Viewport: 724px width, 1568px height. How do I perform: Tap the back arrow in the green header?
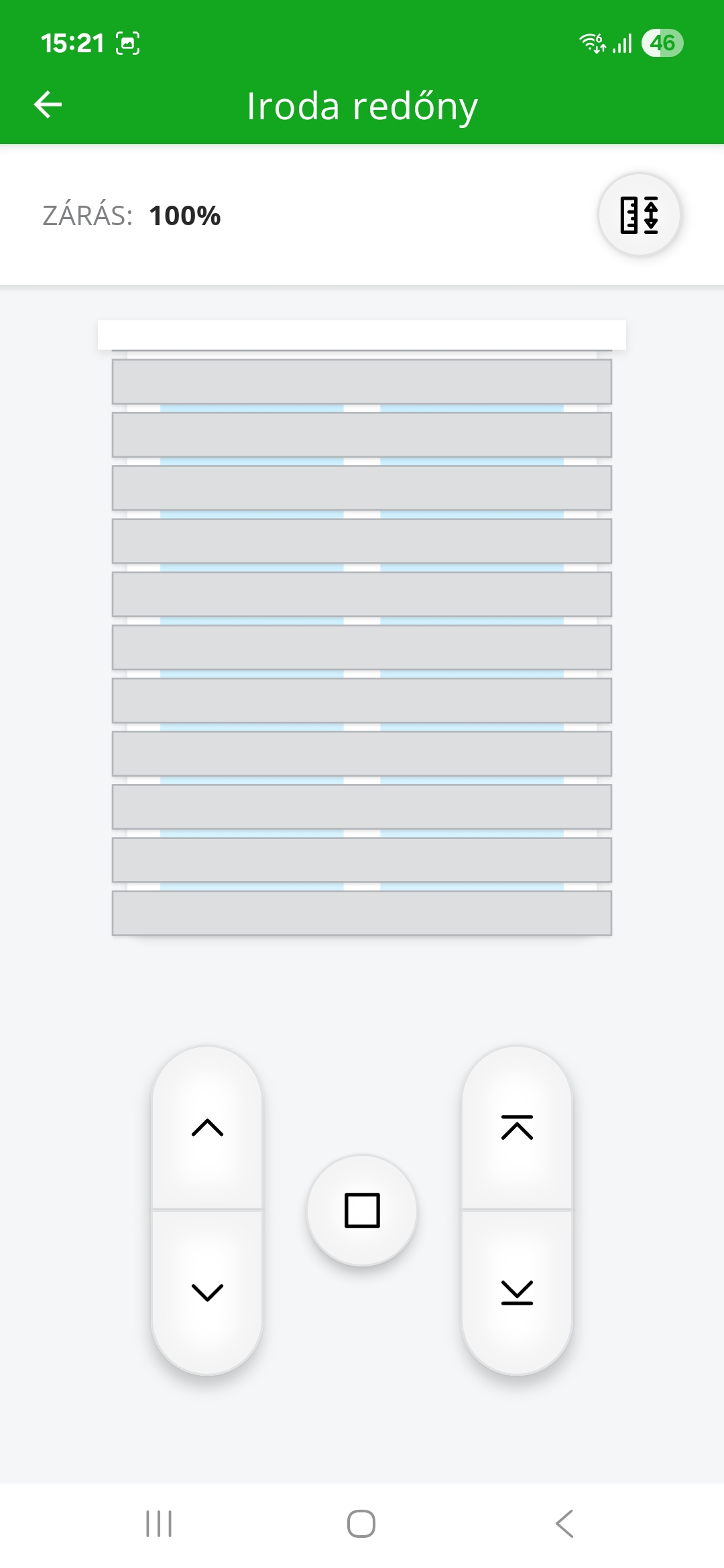(x=48, y=104)
